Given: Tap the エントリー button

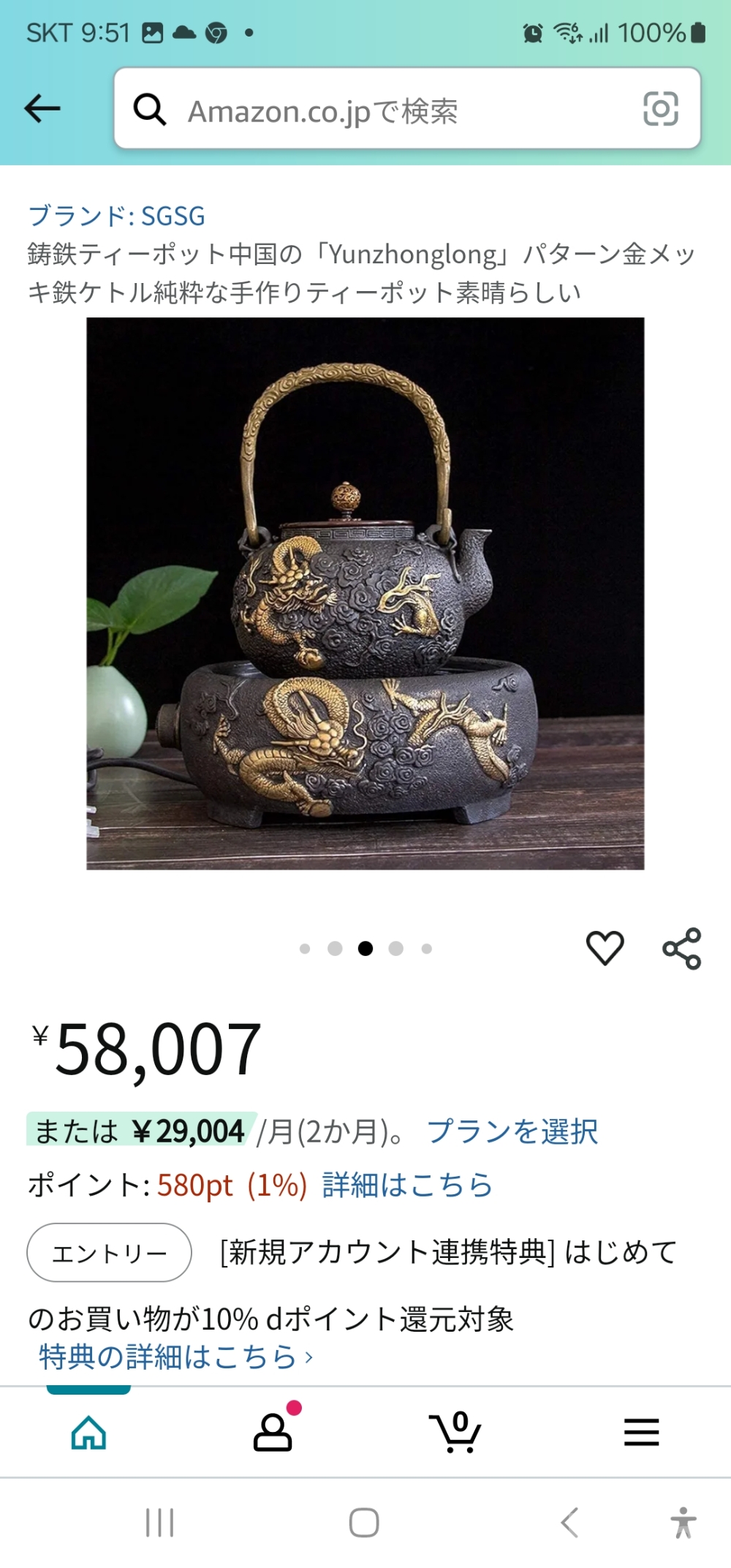Looking at the screenshot, I should (x=110, y=1252).
